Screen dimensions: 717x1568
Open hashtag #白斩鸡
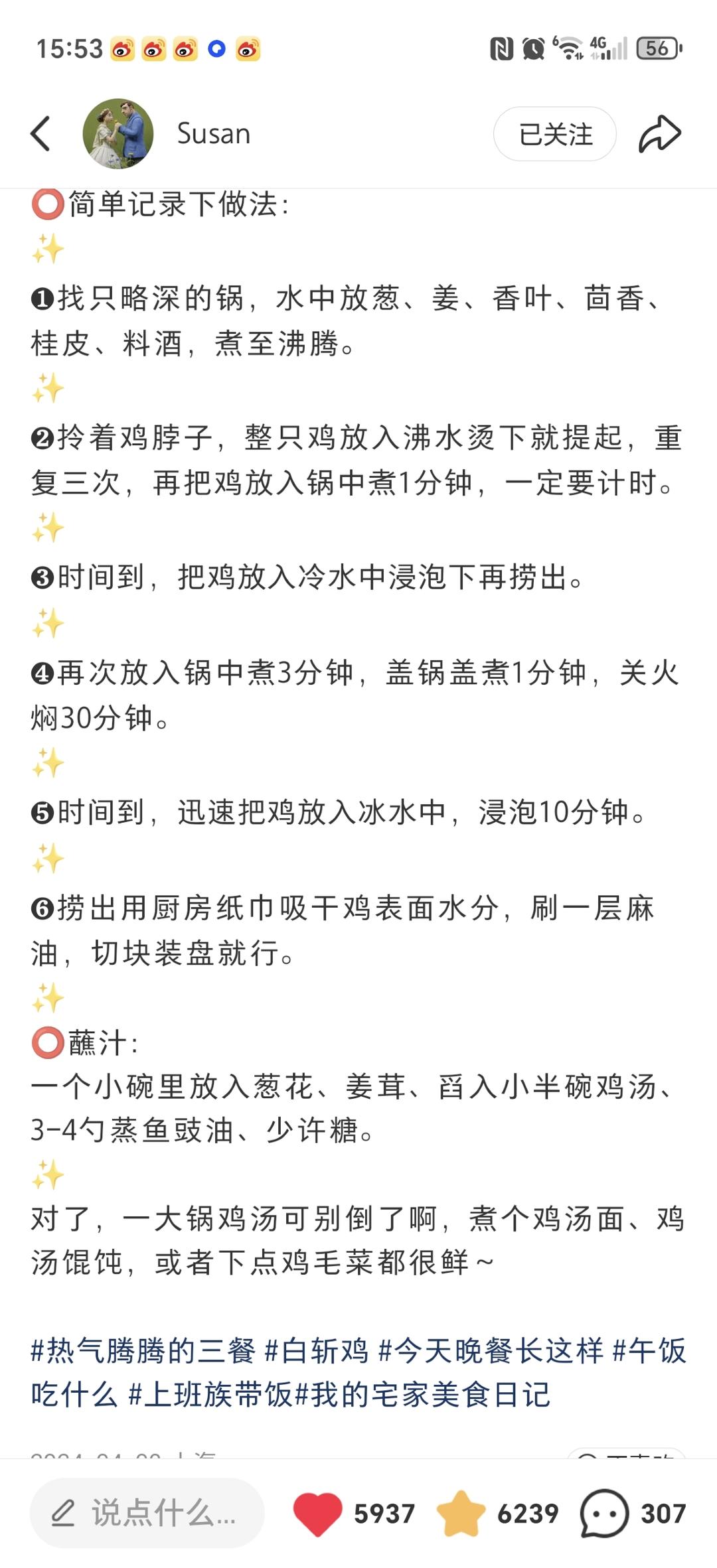(x=316, y=1351)
